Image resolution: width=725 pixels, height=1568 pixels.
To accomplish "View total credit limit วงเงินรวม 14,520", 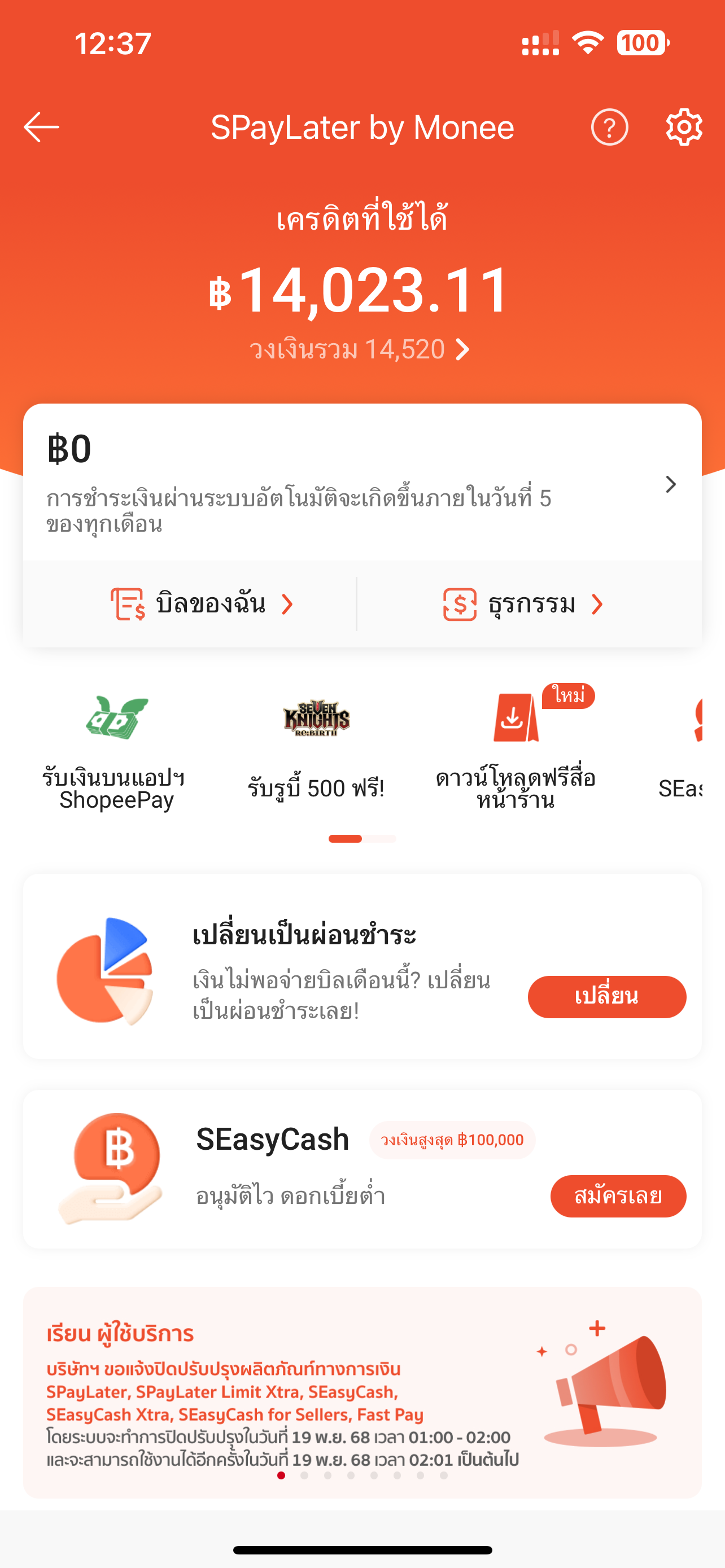I will pos(359,349).
